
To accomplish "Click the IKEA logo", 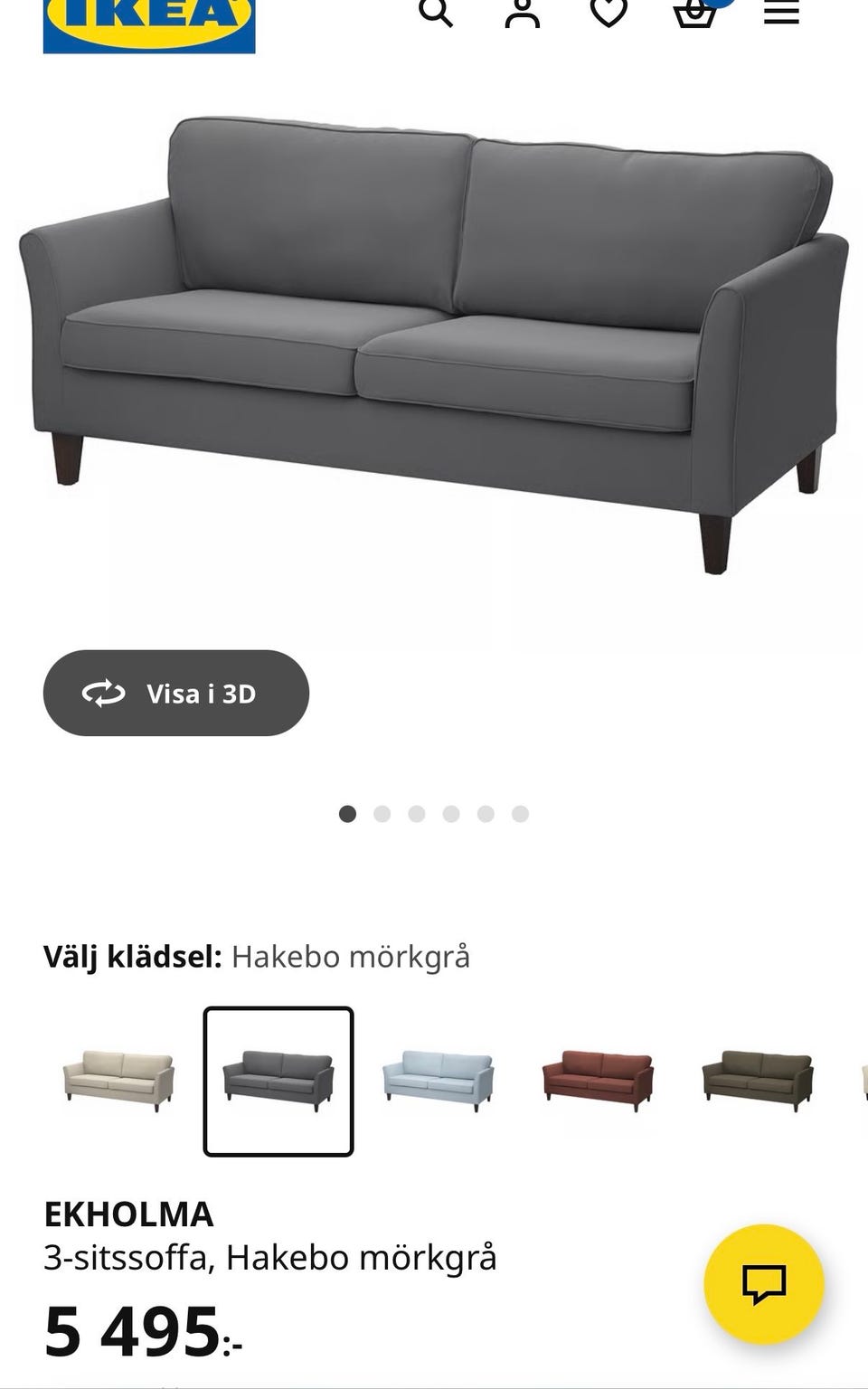I will (x=149, y=18).
